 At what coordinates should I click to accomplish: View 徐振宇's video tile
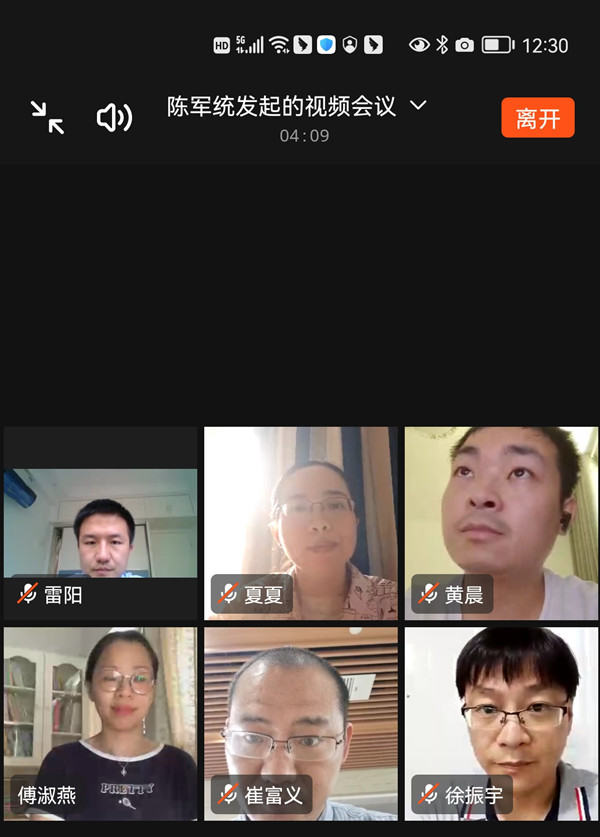click(500, 722)
